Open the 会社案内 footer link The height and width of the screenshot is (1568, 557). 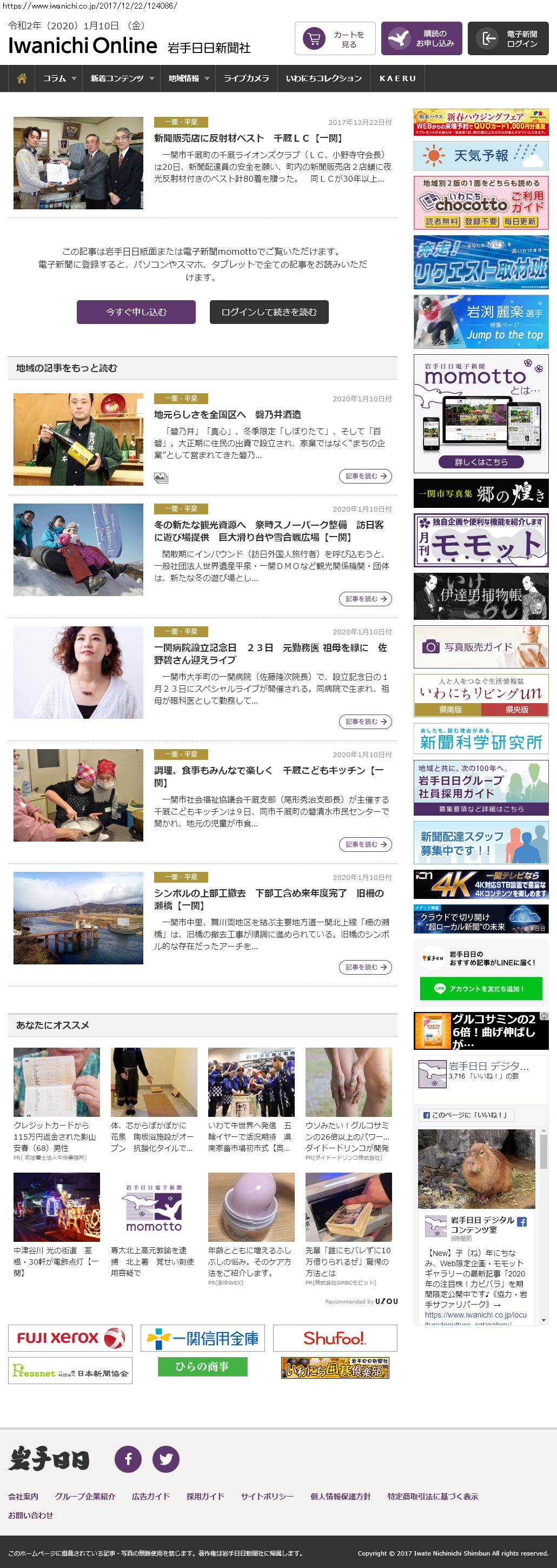pos(23,1496)
